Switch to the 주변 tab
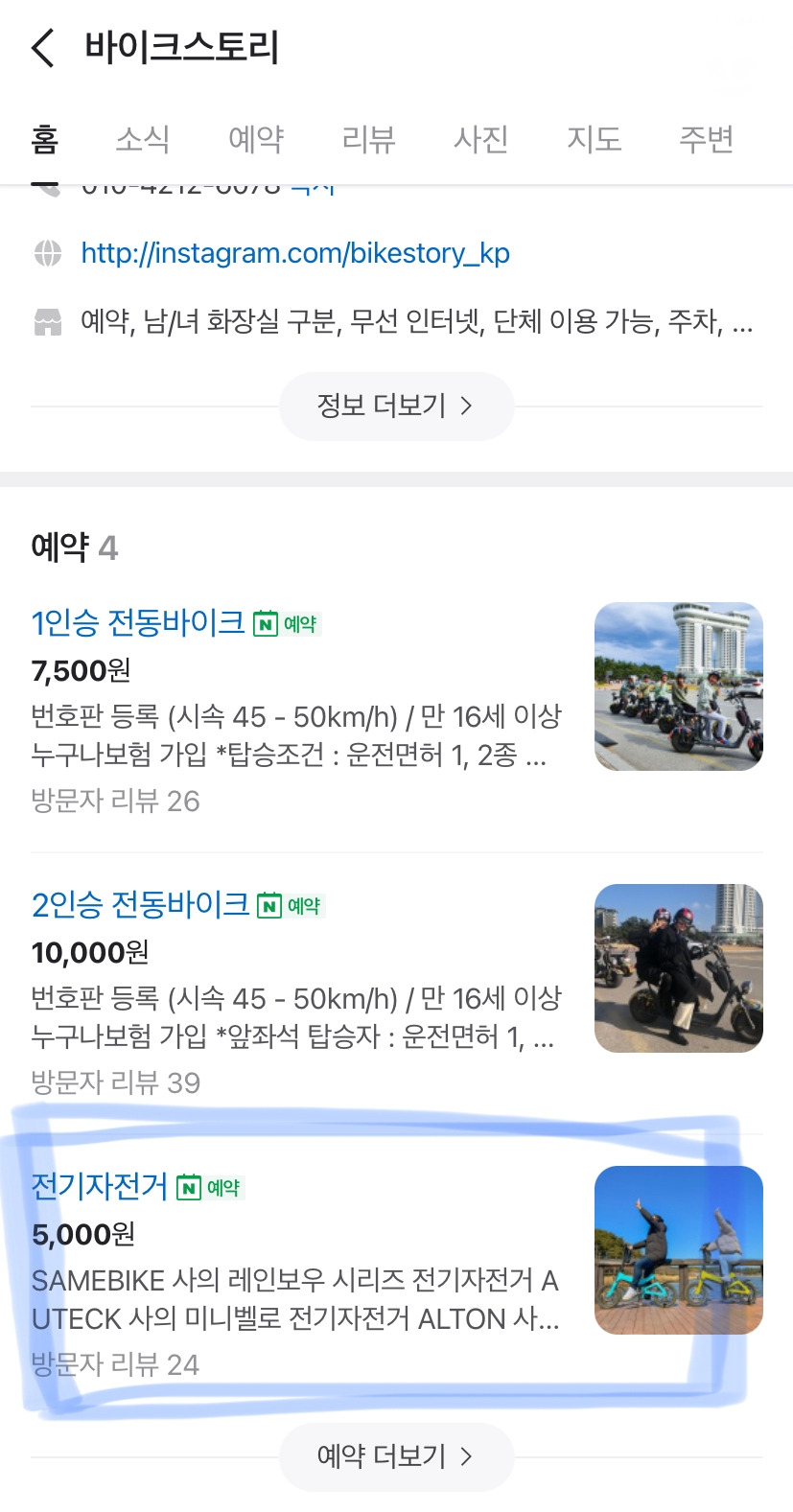This screenshot has width=793, height=1512. (706, 139)
